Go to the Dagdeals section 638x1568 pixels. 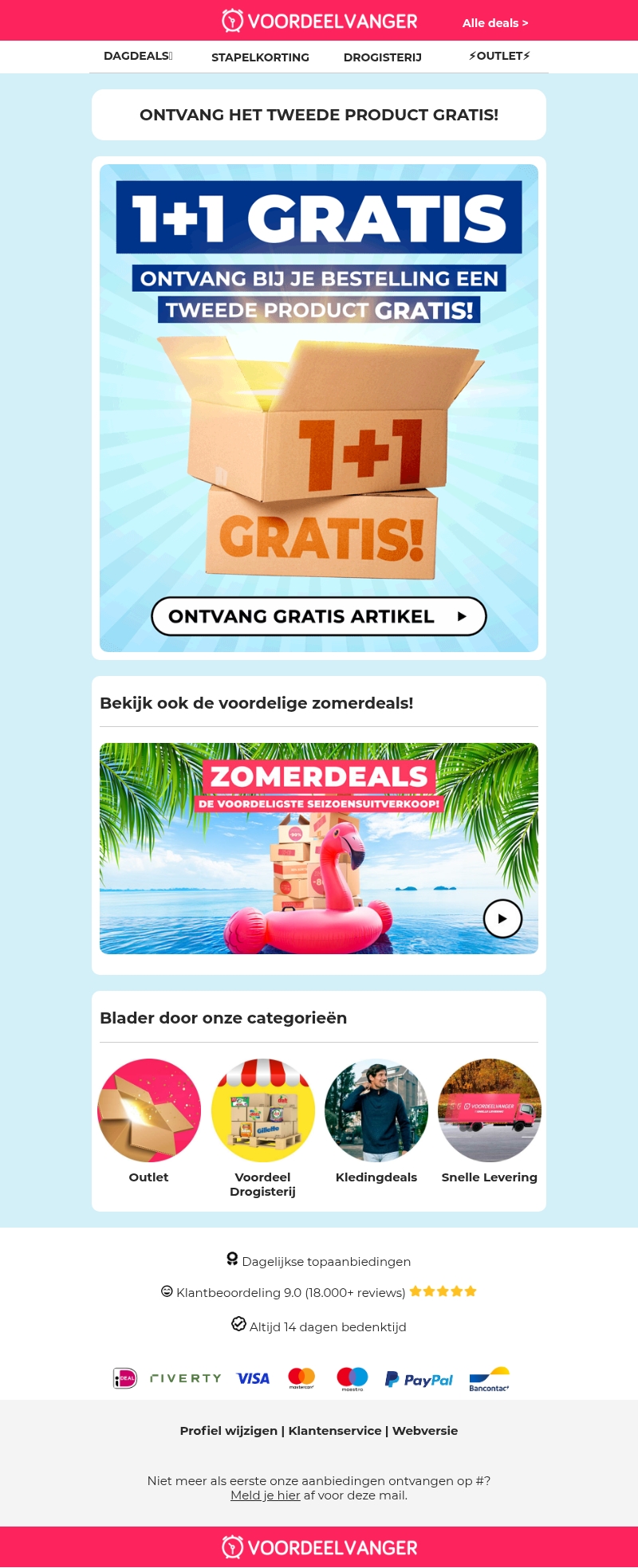coord(137,56)
